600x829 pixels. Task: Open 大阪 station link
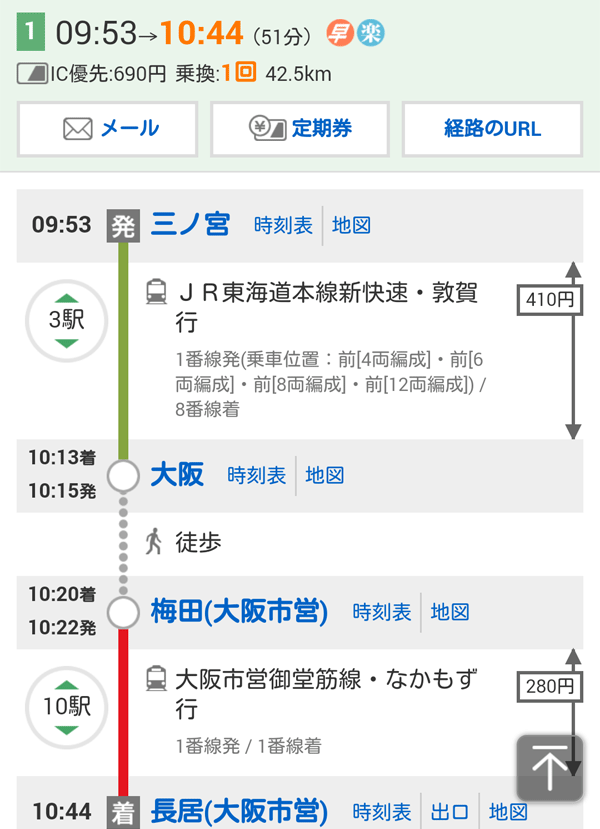[x=177, y=475]
